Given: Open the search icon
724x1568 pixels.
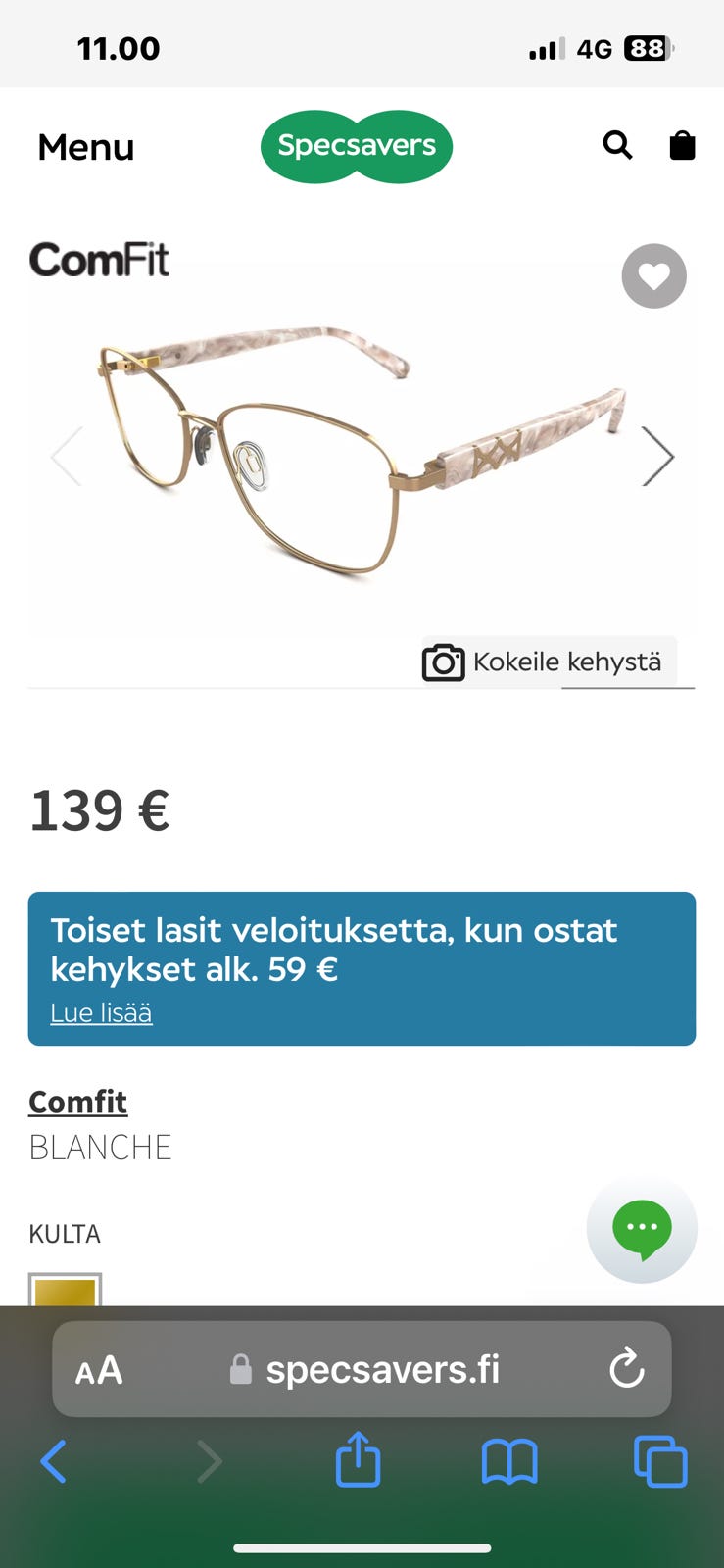Looking at the screenshot, I should pos(617,145).
